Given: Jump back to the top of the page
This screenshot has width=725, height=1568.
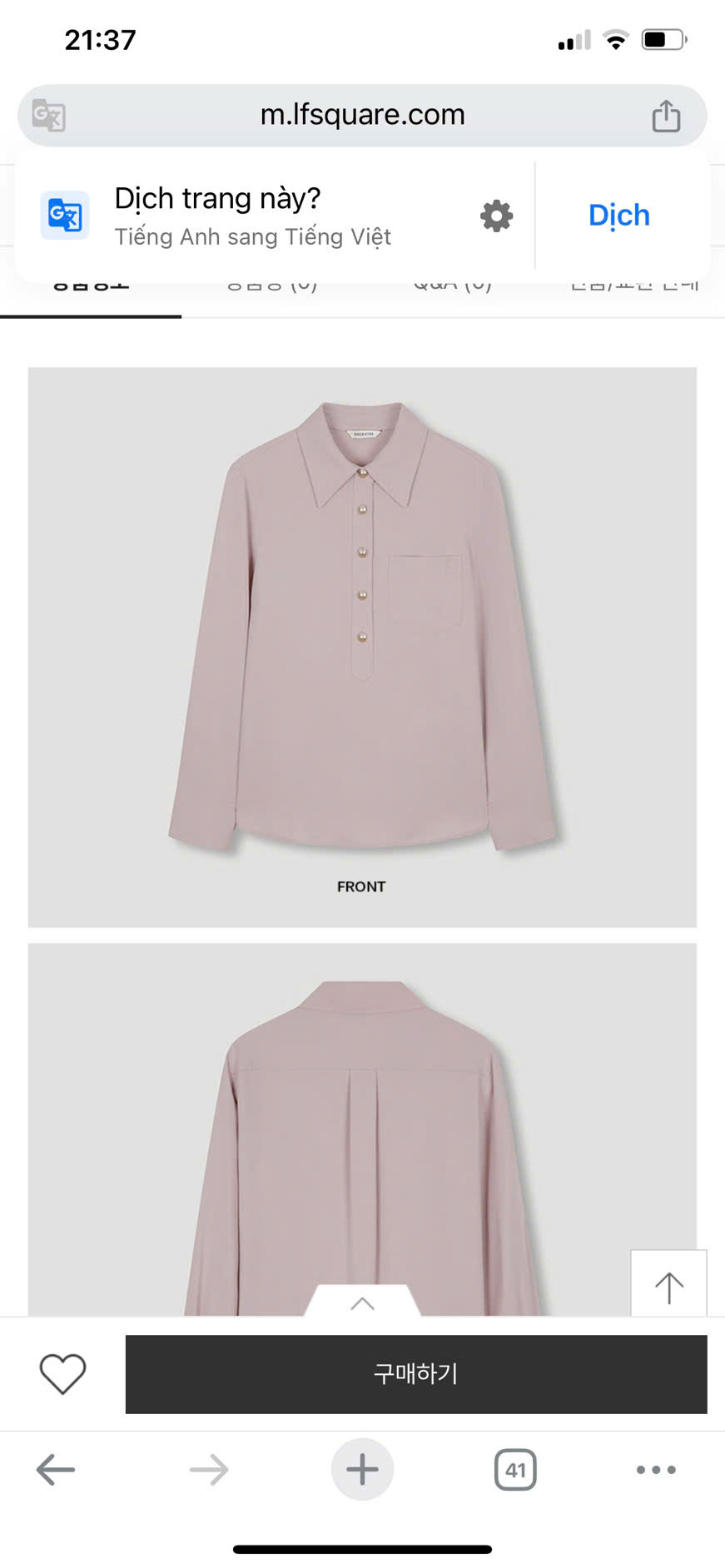Looking at the screenshot, I should tap(668, 1286).
